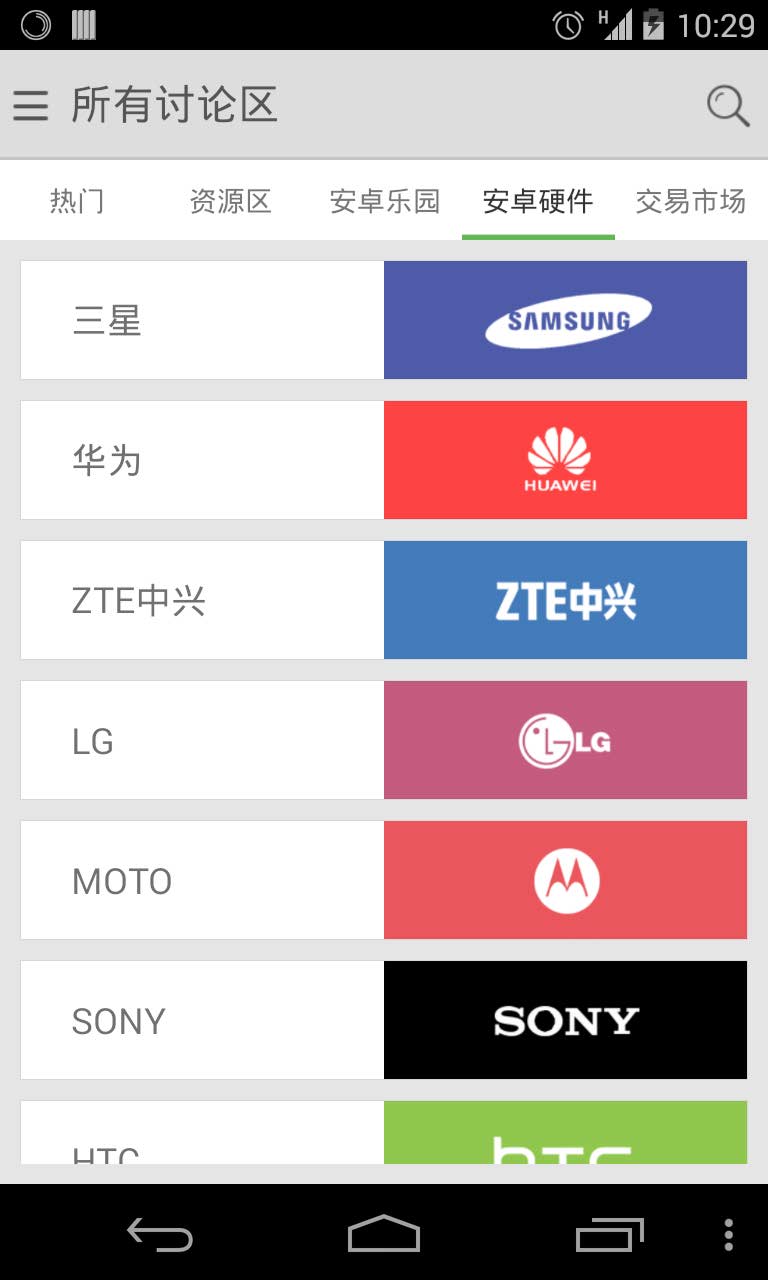The width and height of the screenshot is (768, 1280).
Task: Switch to the 热门 tab
Action: point(77,201)
